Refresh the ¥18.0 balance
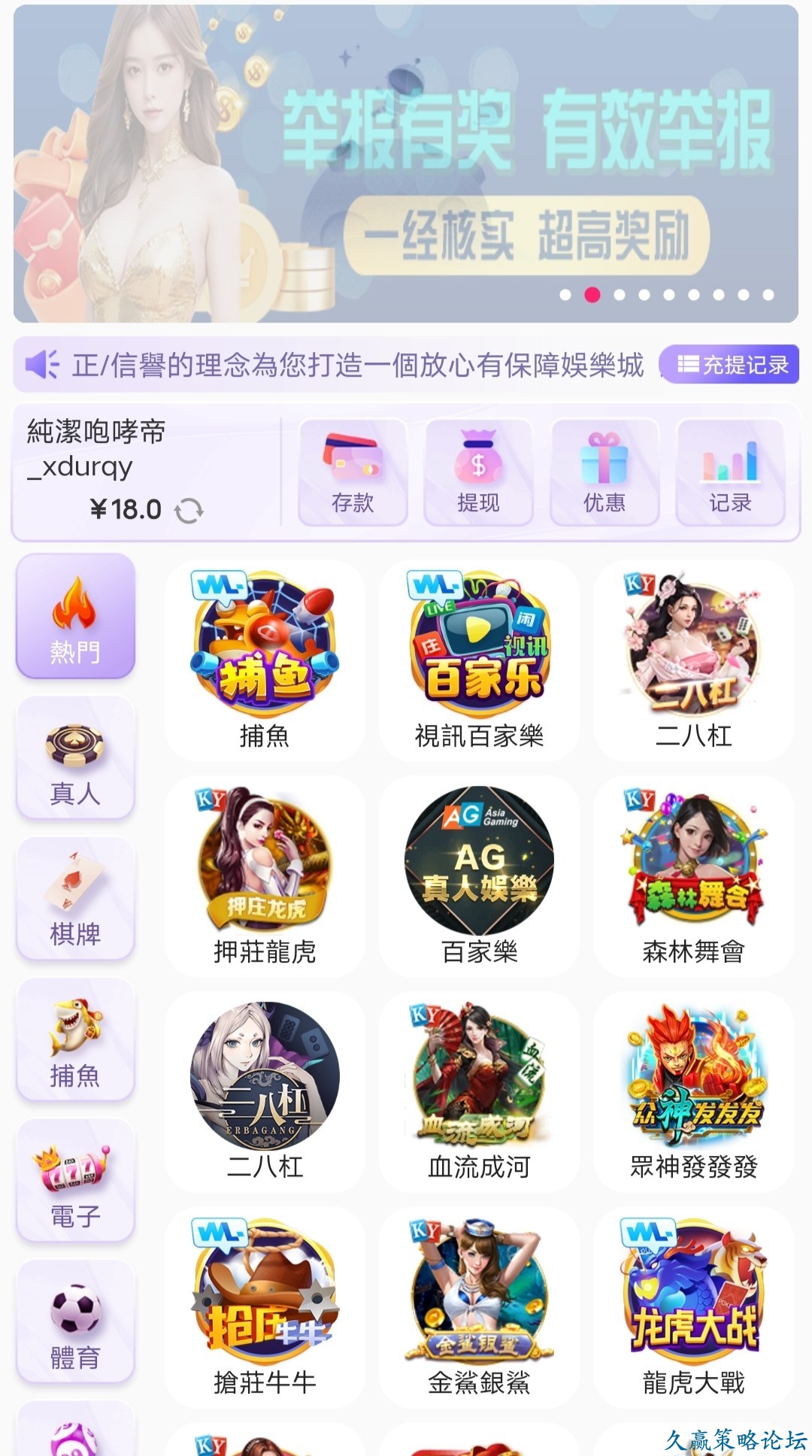The height and width of the screenshot is (1456, 812). pos(189,511)
